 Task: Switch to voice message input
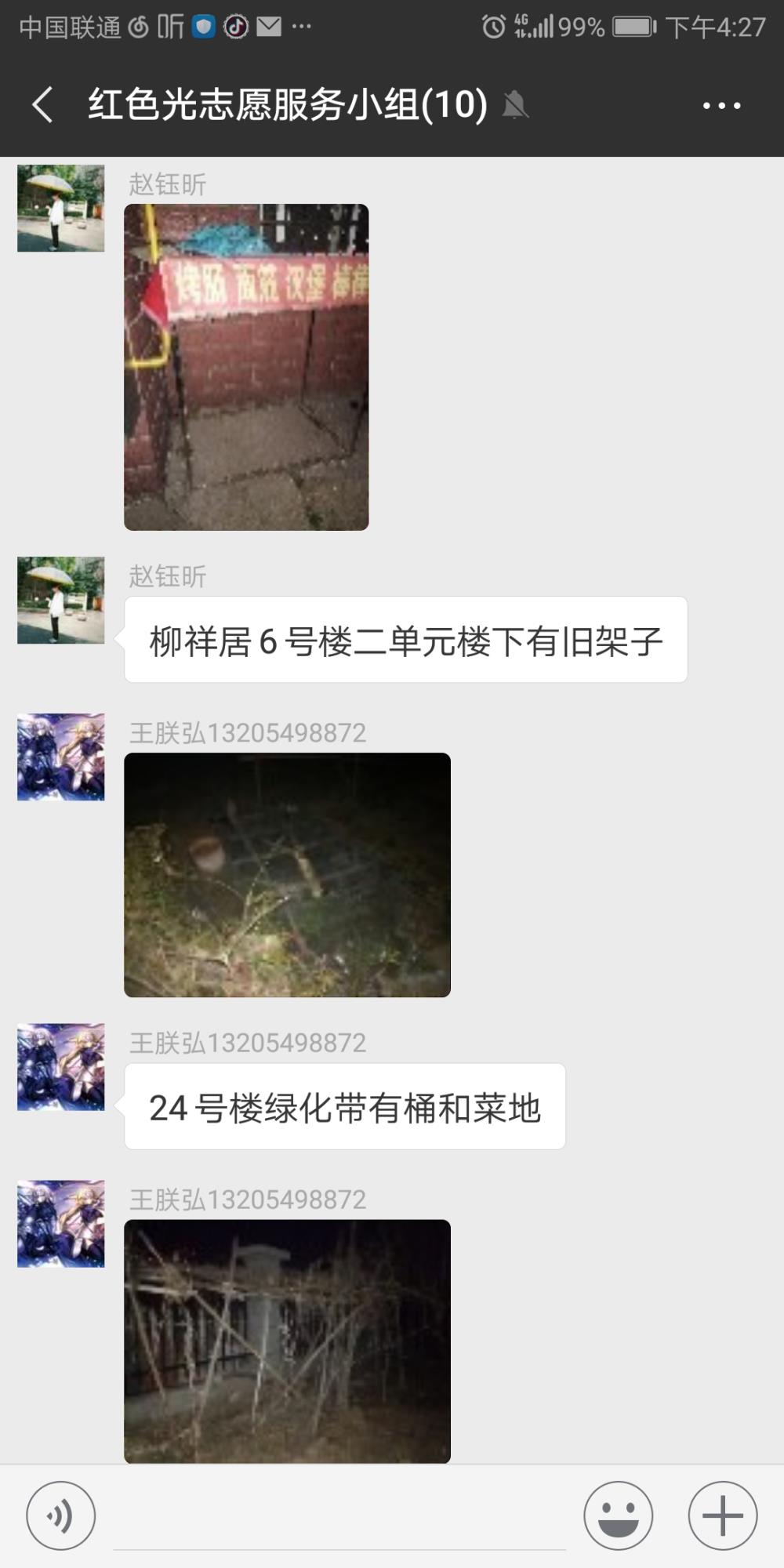point(61,1515)
